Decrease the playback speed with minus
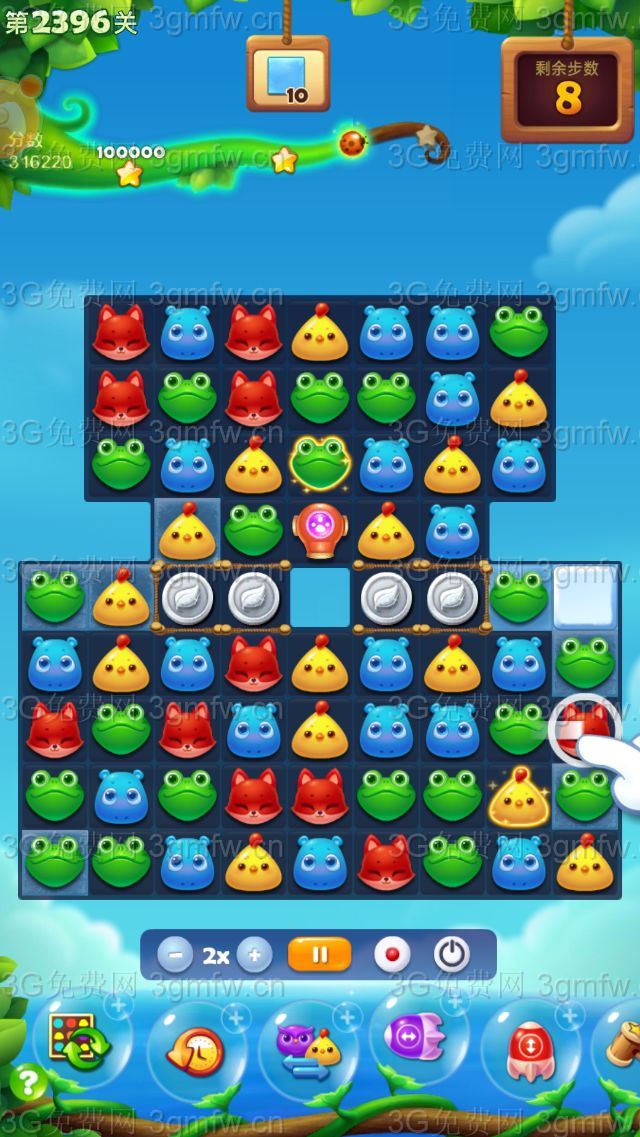 click(175, 956)
